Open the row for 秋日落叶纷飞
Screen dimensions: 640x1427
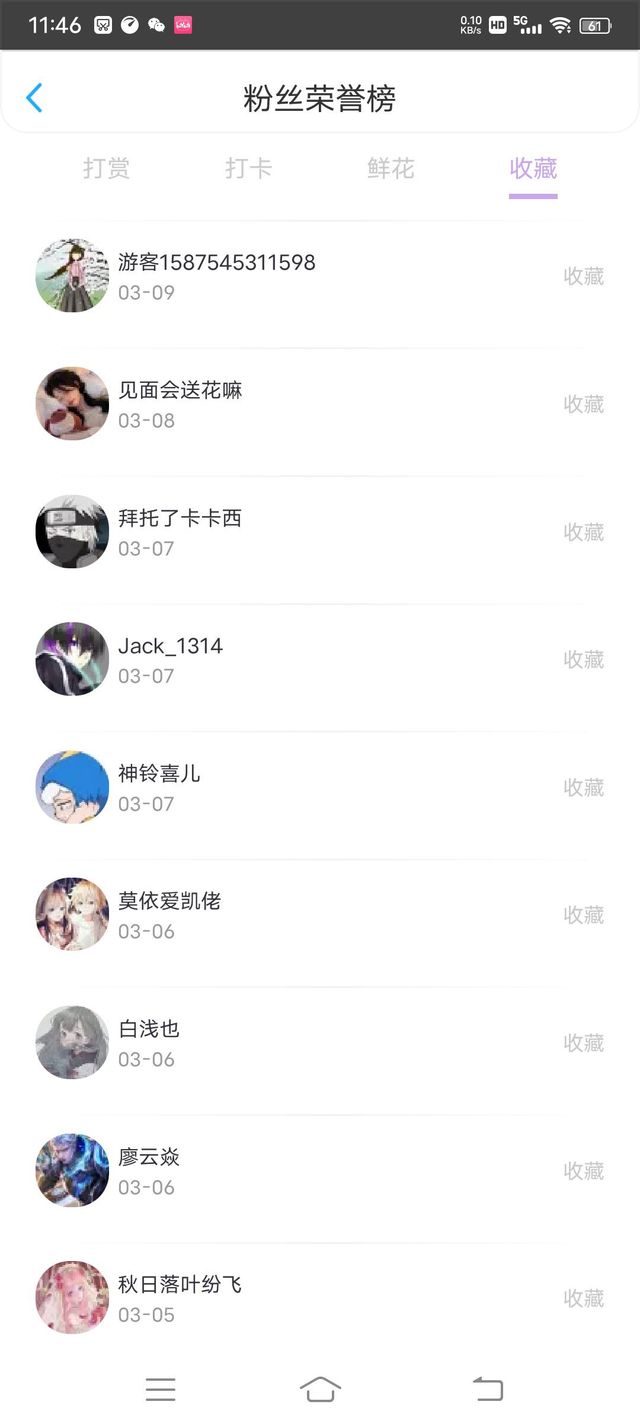[x=320, y=1298]
